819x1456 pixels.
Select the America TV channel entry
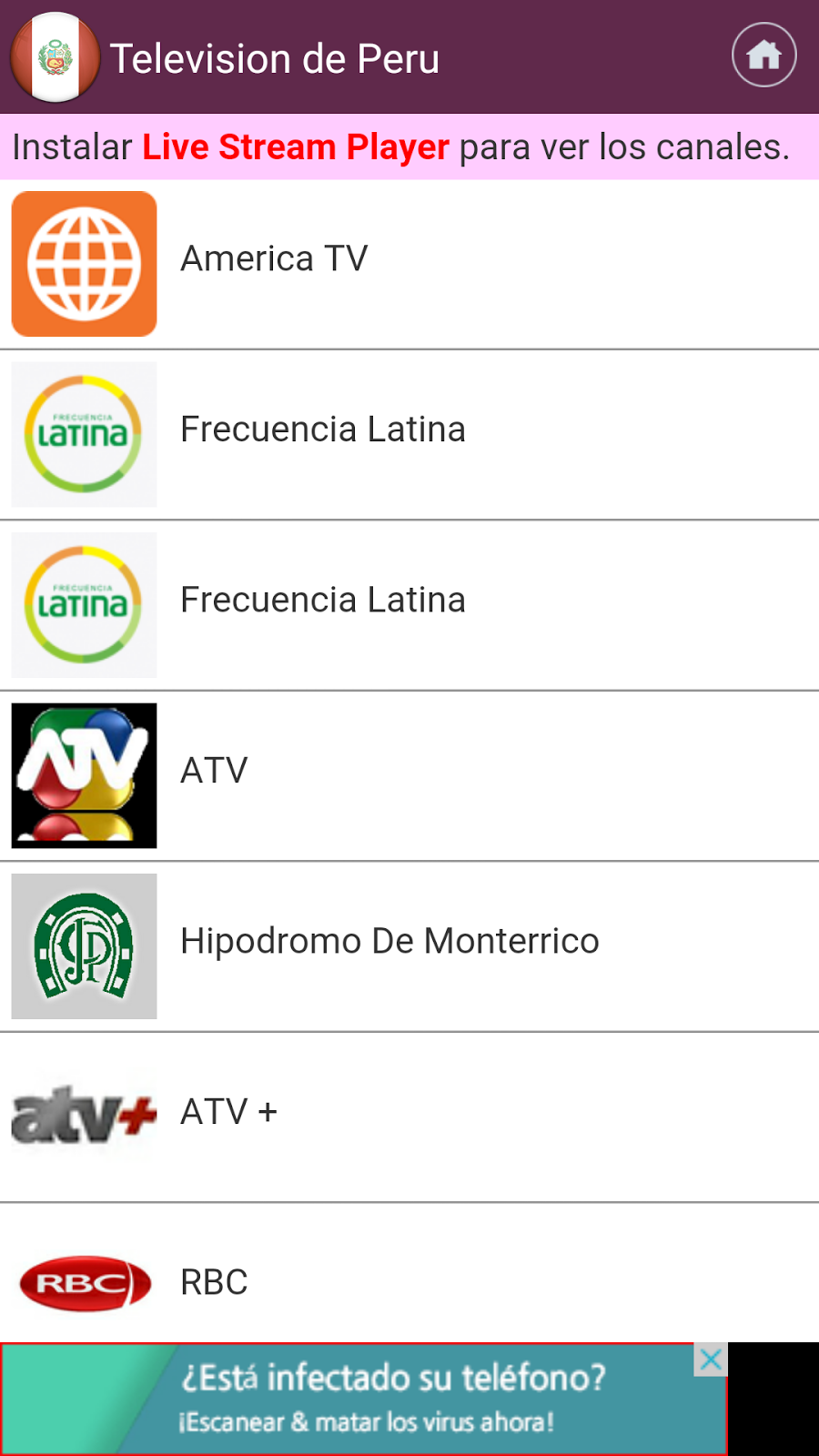409,263
